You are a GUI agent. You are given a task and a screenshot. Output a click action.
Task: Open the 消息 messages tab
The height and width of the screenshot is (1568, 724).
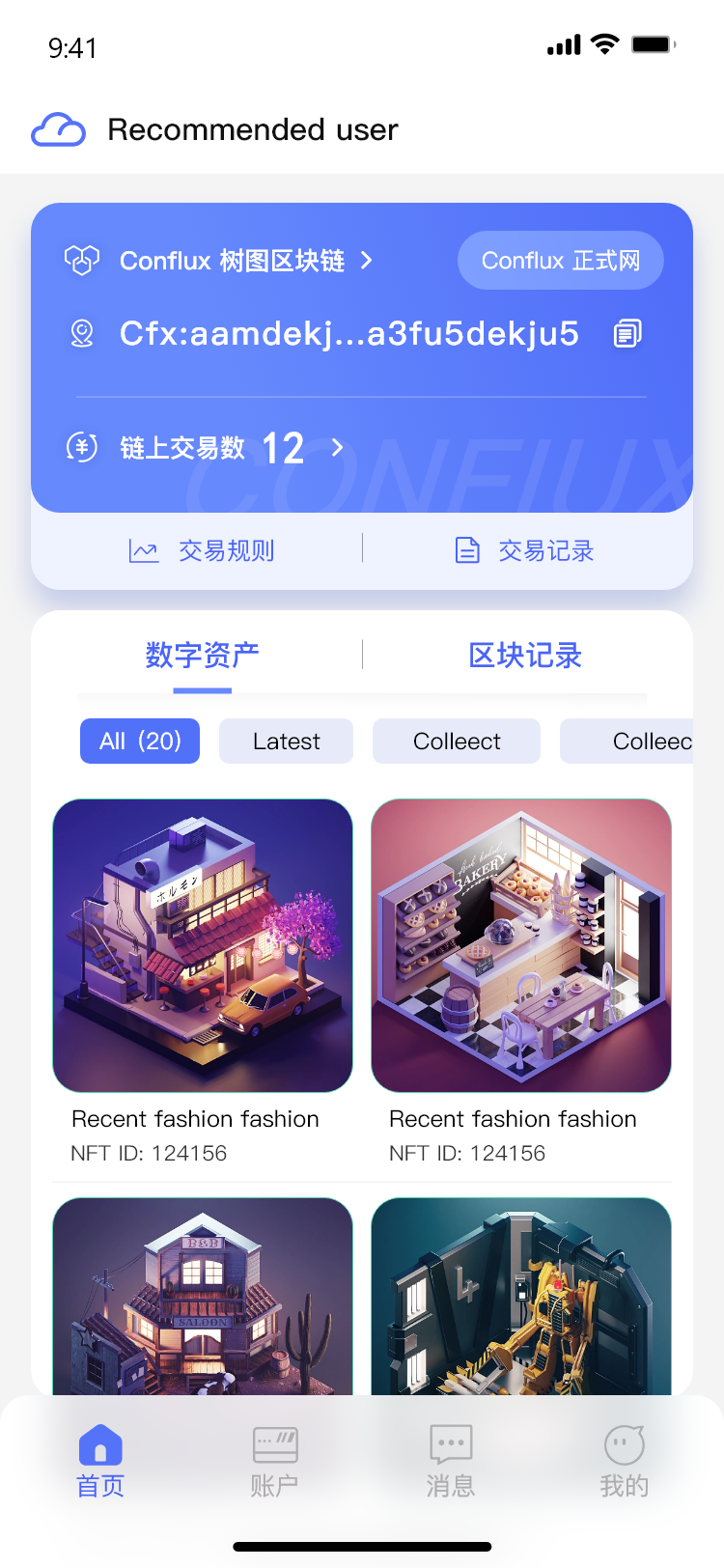[x=451, y=1461]
